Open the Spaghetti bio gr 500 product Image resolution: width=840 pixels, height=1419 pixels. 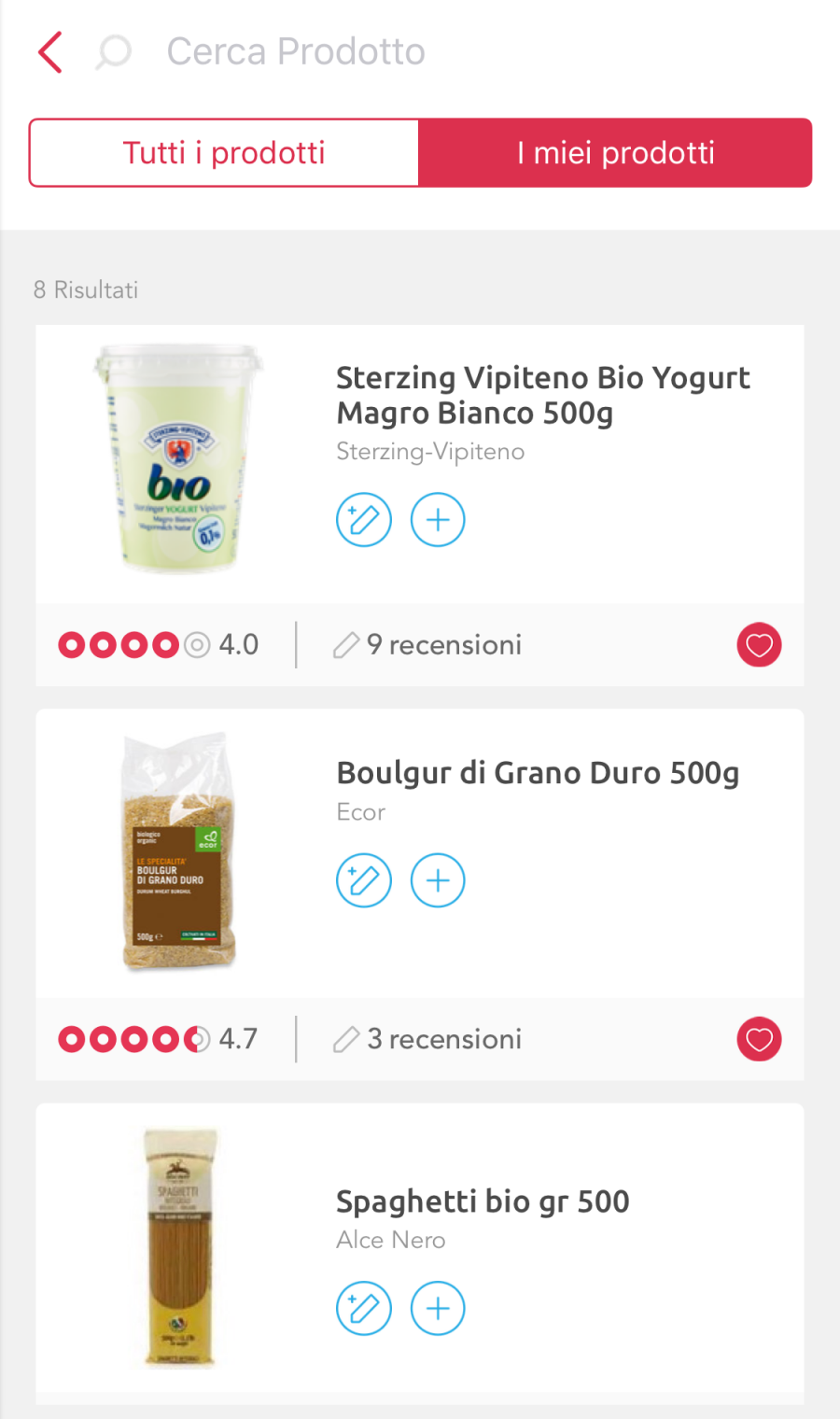point(483,1201)
